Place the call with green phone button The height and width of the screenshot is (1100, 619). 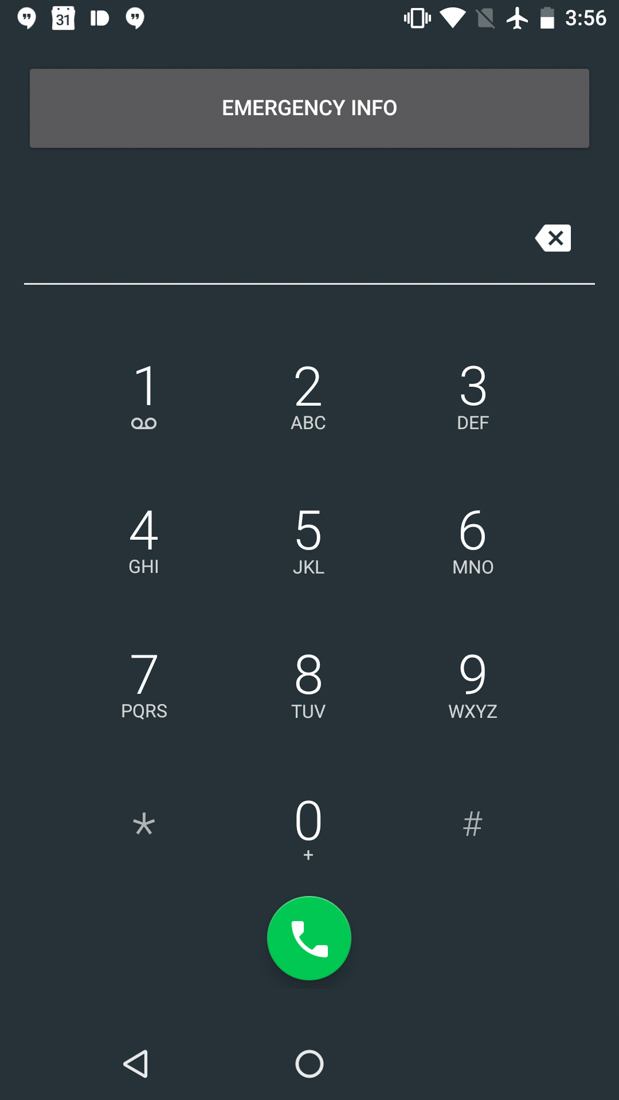pyautogui.click(x=309, y=938)
